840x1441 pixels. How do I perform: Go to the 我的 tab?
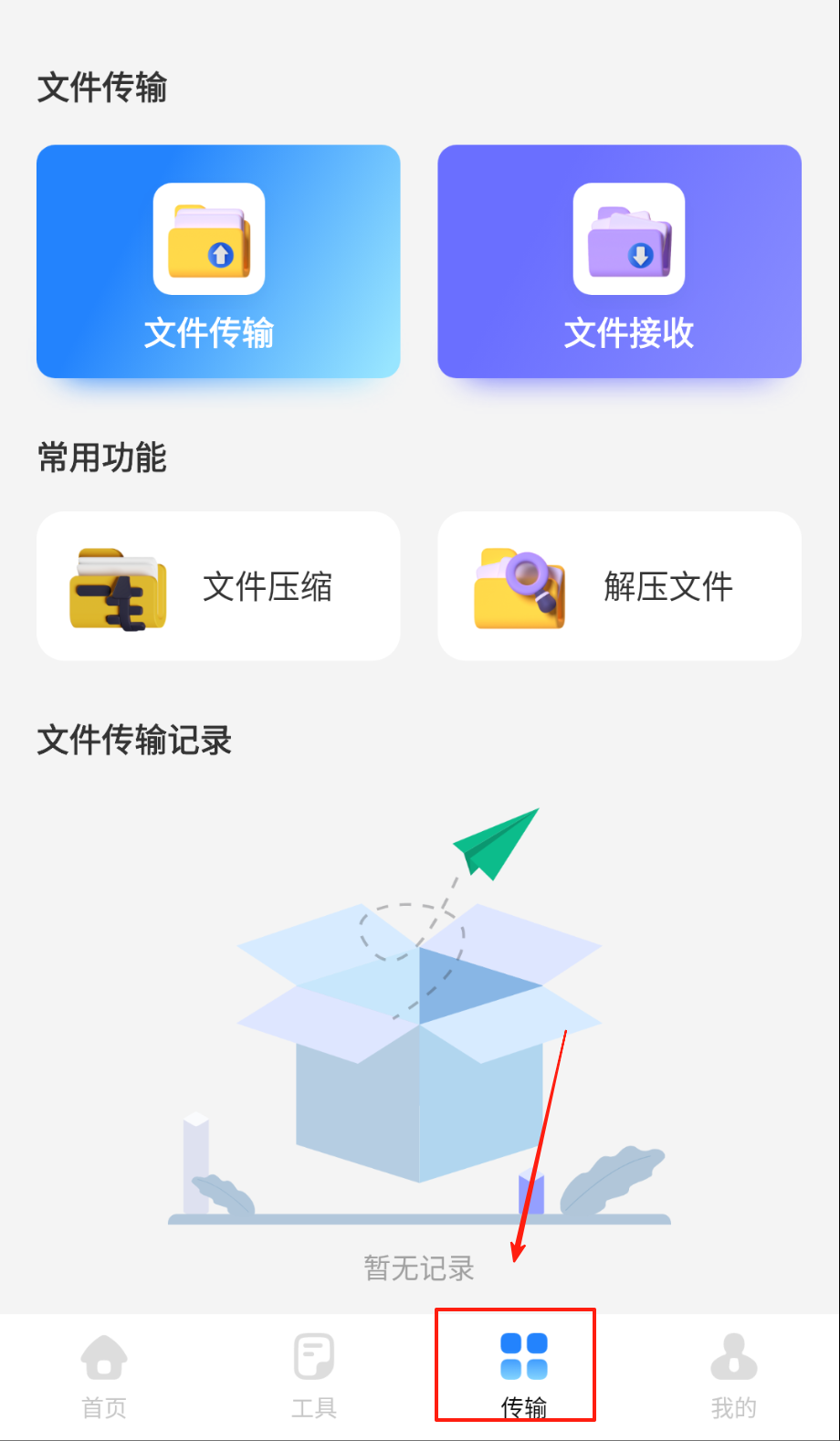click(733, 1375)
